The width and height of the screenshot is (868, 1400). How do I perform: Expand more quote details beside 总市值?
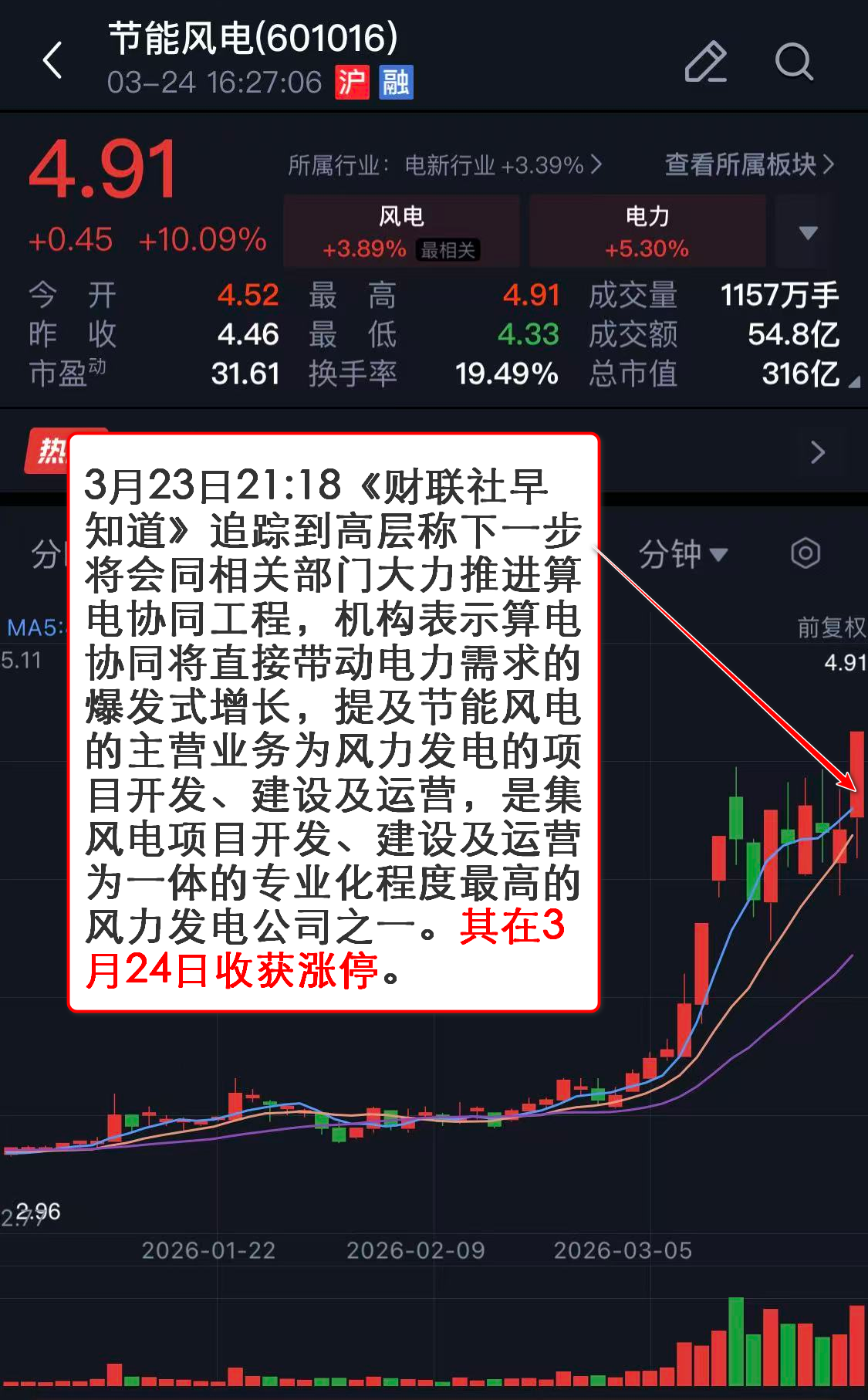(x=853, y=381)
